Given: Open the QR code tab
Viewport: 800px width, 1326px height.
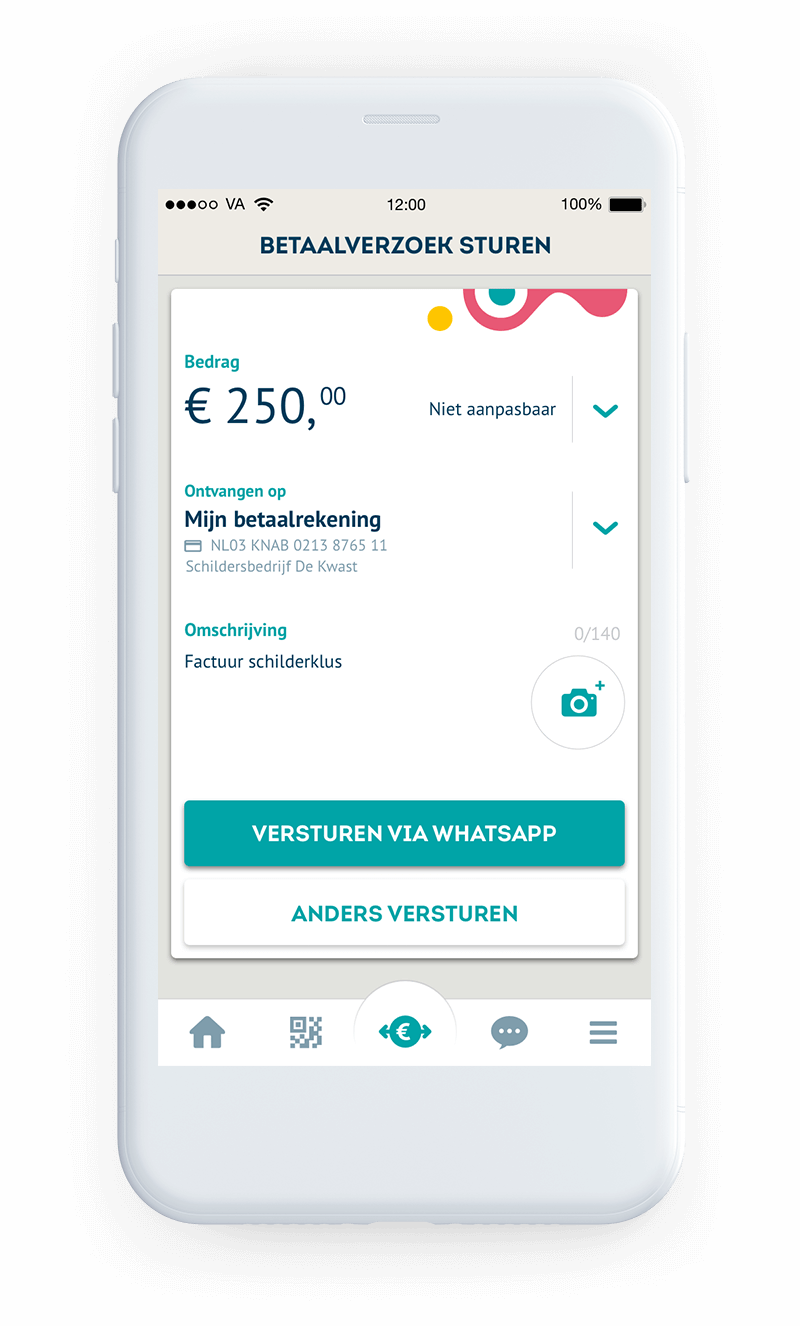Looking at the screenshot, I should (306, 1032).
